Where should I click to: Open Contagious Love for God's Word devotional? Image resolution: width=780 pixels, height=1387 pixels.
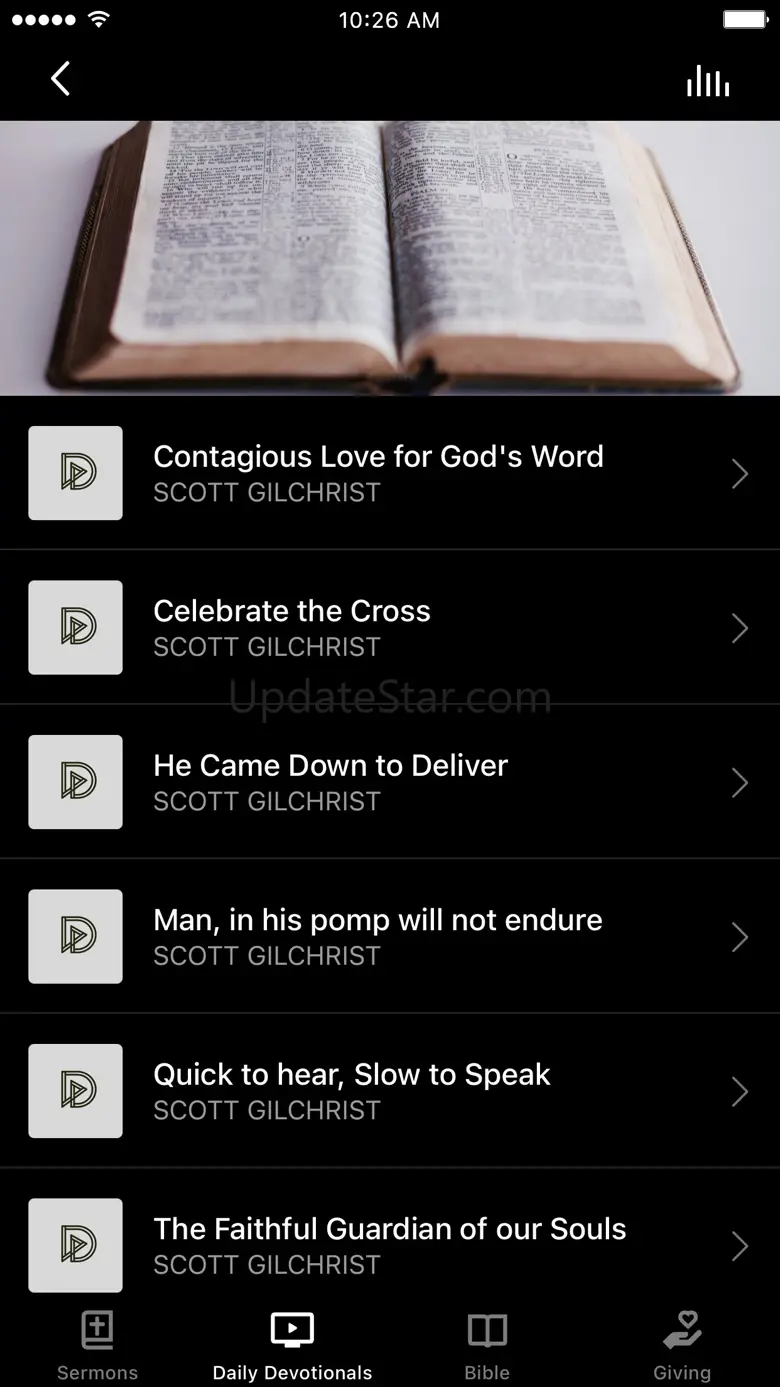(389, 473)
